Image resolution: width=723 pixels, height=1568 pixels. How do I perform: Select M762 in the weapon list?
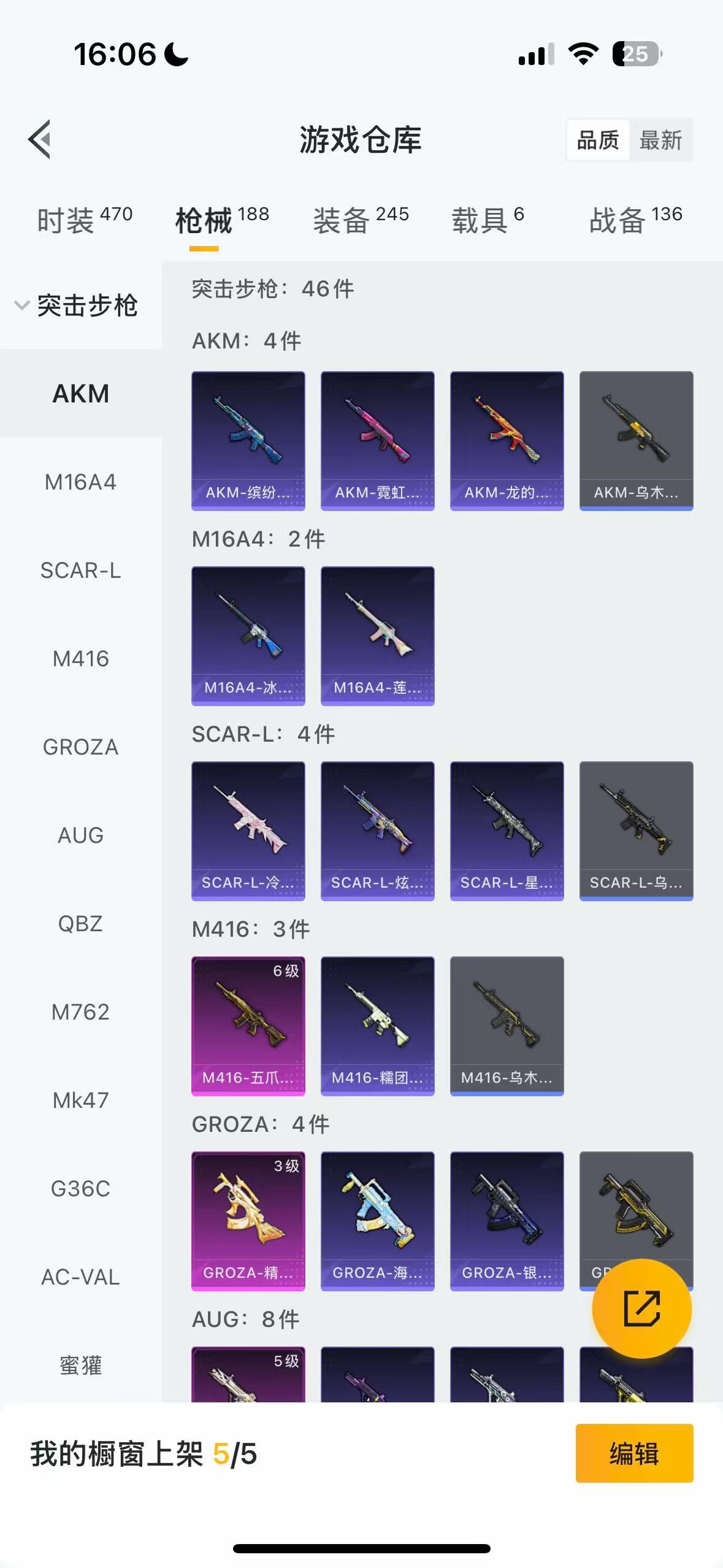(80, 1012)
